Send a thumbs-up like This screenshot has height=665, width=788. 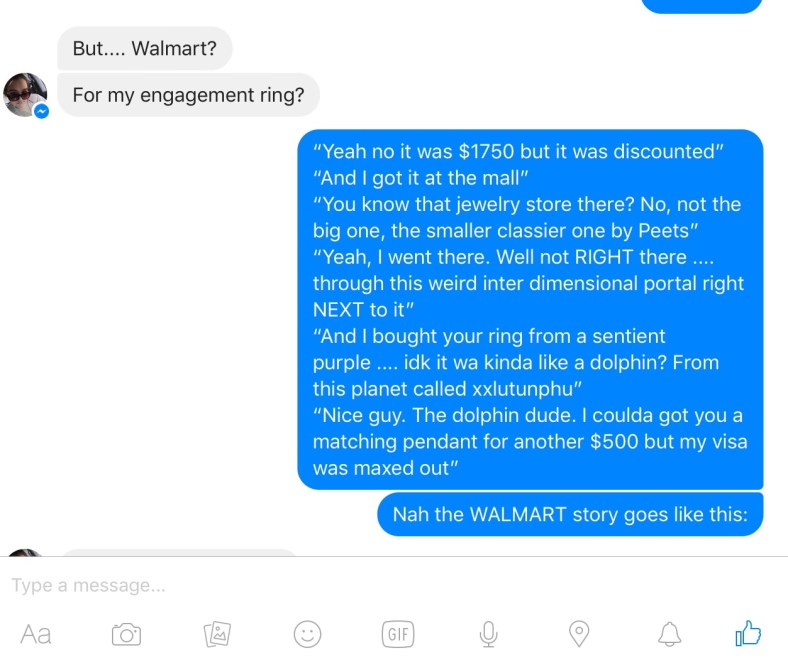(748, 632)
